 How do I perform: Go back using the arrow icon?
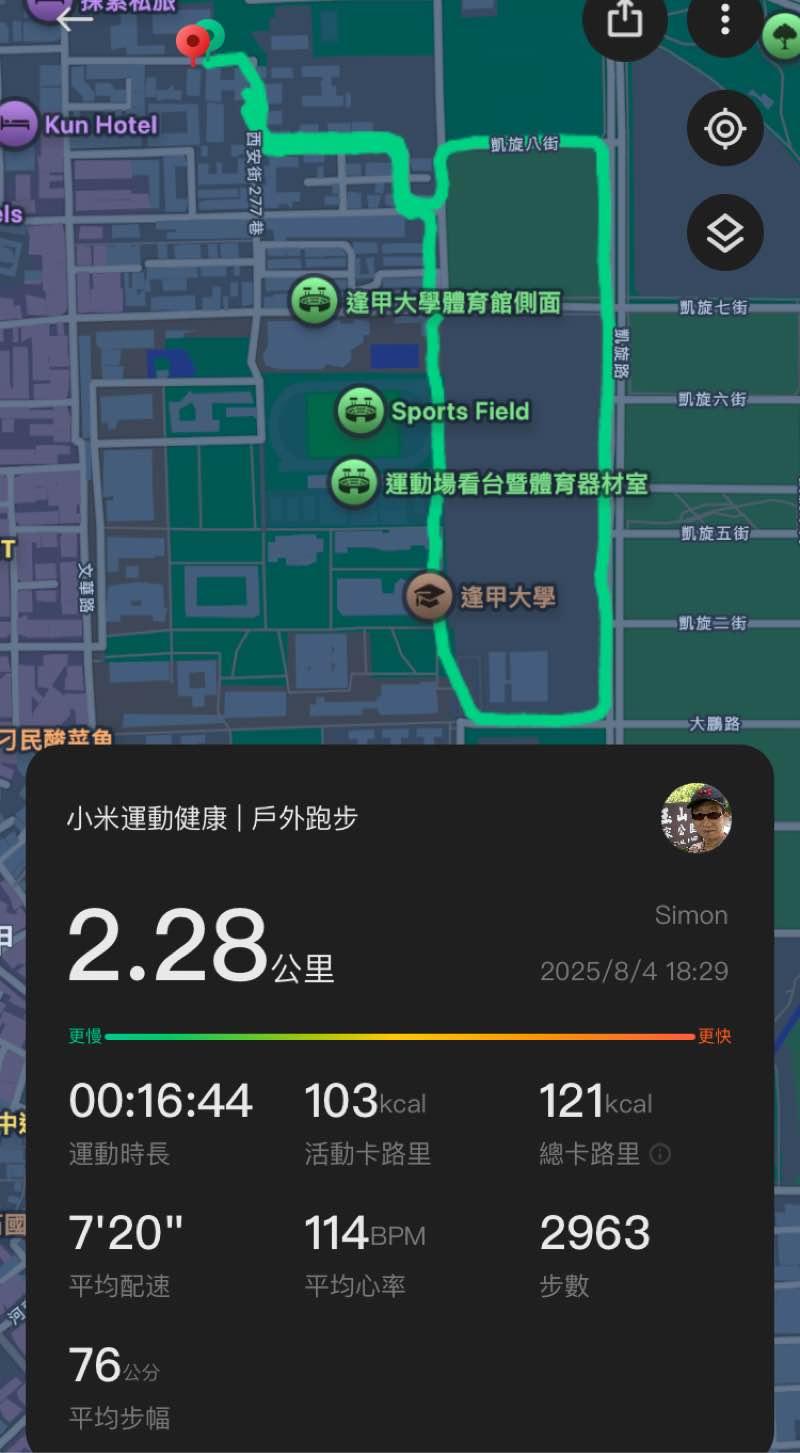pyautogui.click(x=75, y=18)
